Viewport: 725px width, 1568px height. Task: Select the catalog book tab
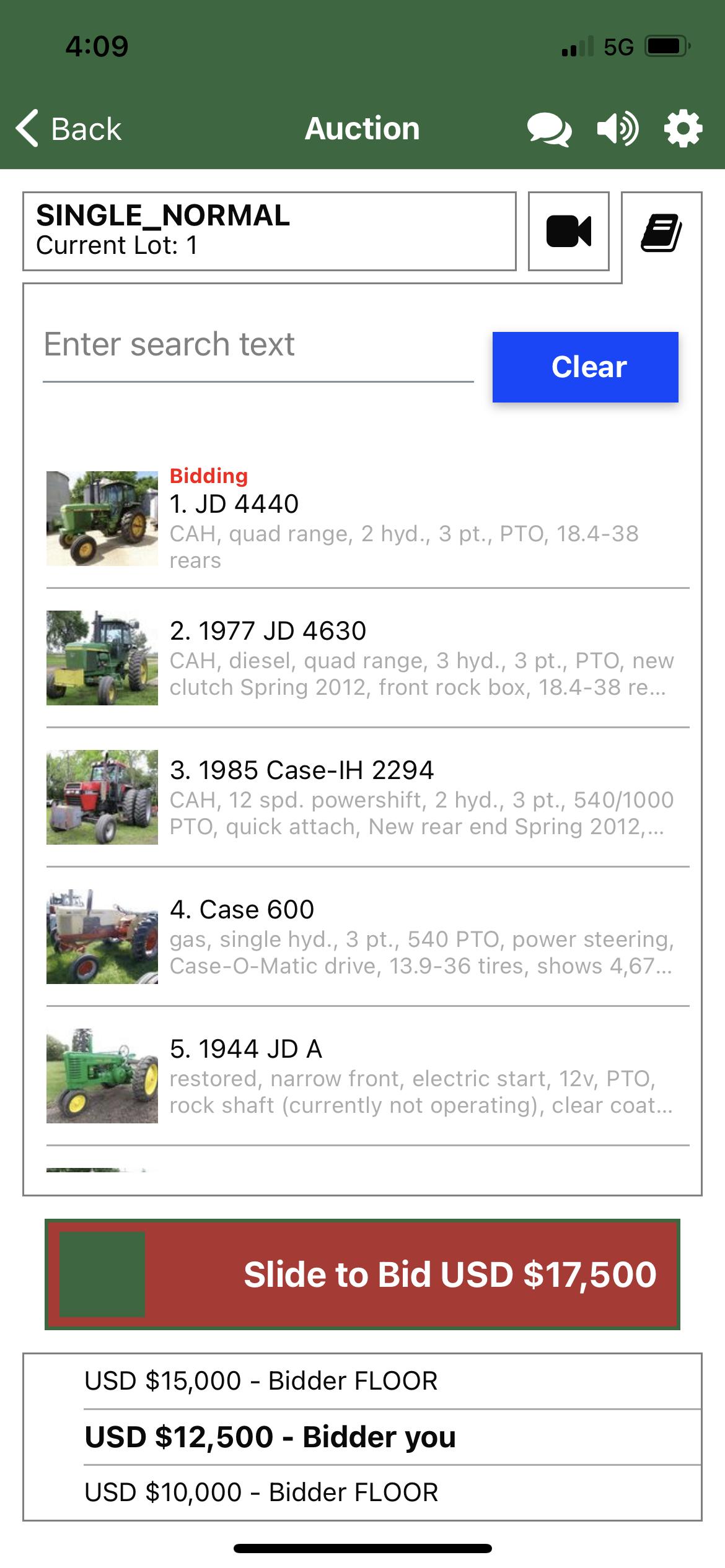click(661, 233)
